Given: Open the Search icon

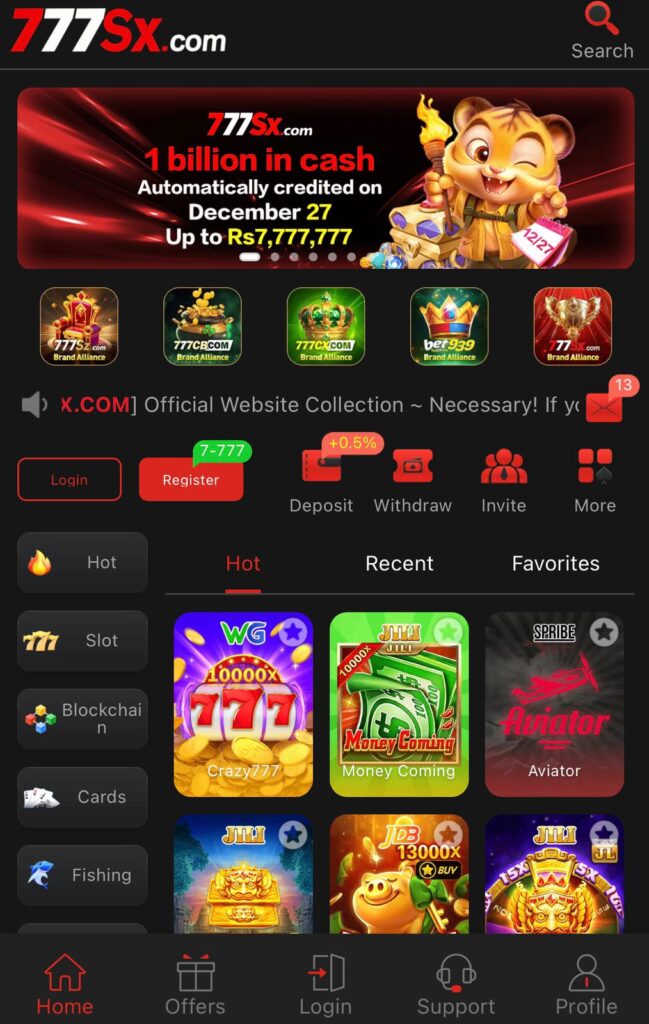Looking at the screenshot, I should (602, 31).
